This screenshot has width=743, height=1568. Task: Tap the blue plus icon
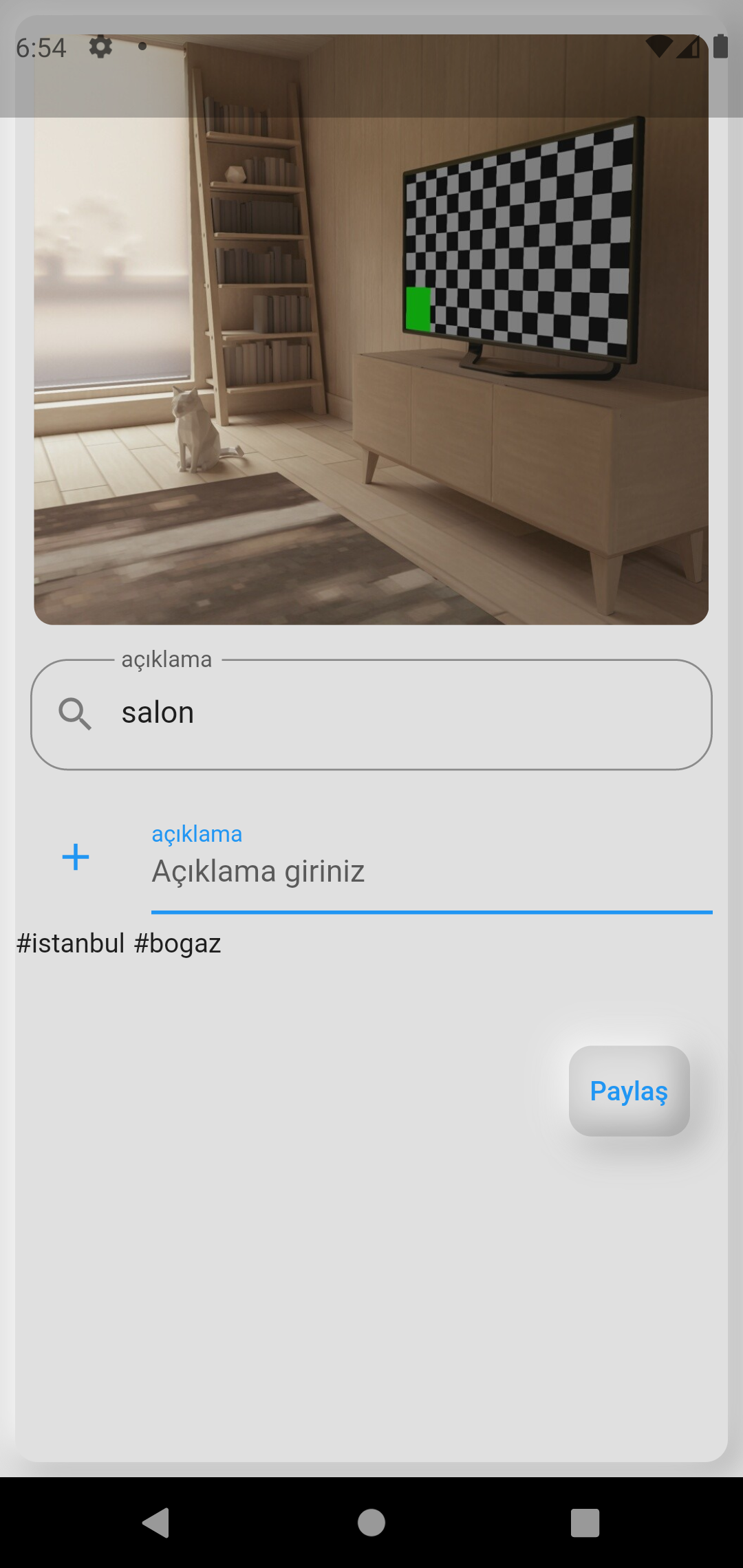click(76, 858)
